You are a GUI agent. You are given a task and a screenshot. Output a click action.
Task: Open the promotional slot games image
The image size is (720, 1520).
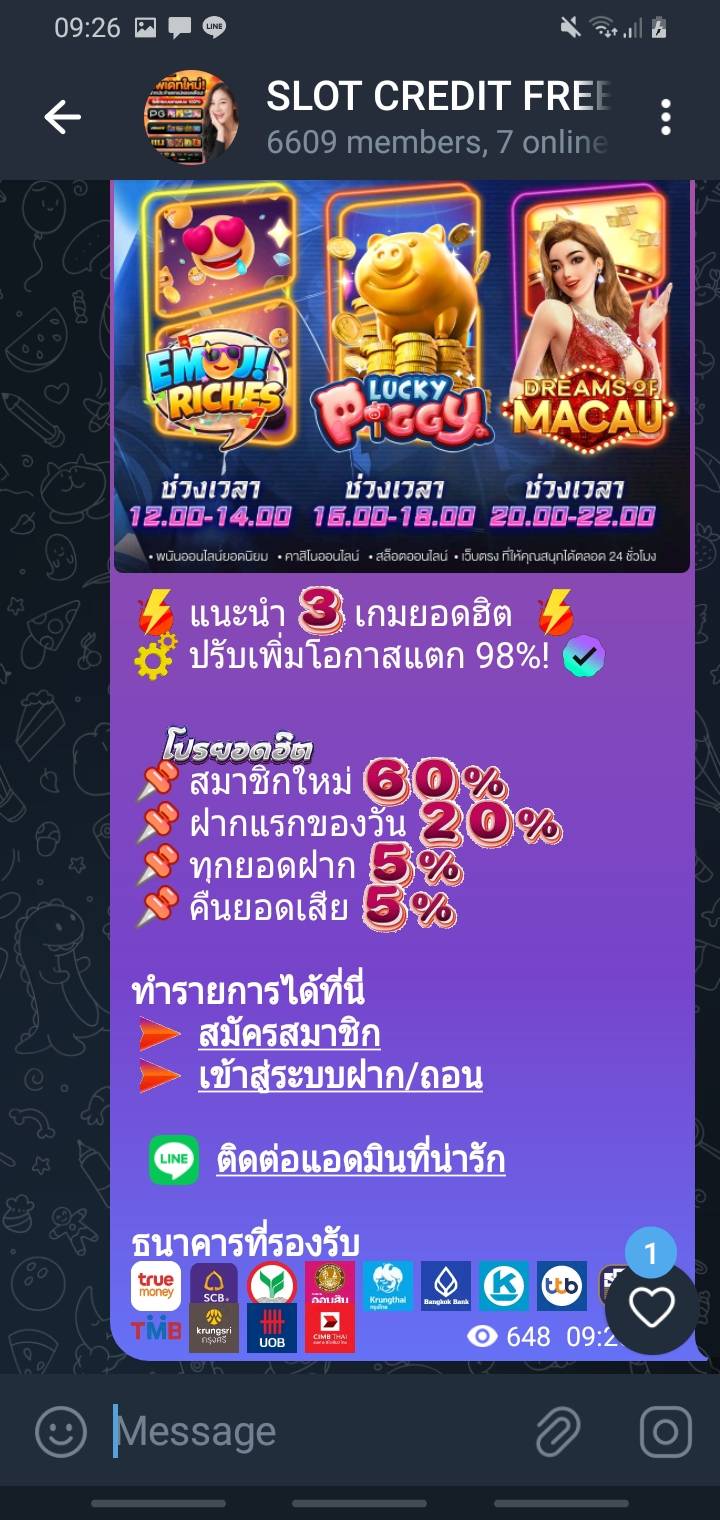pyautogui.click(x=402, y=375)
